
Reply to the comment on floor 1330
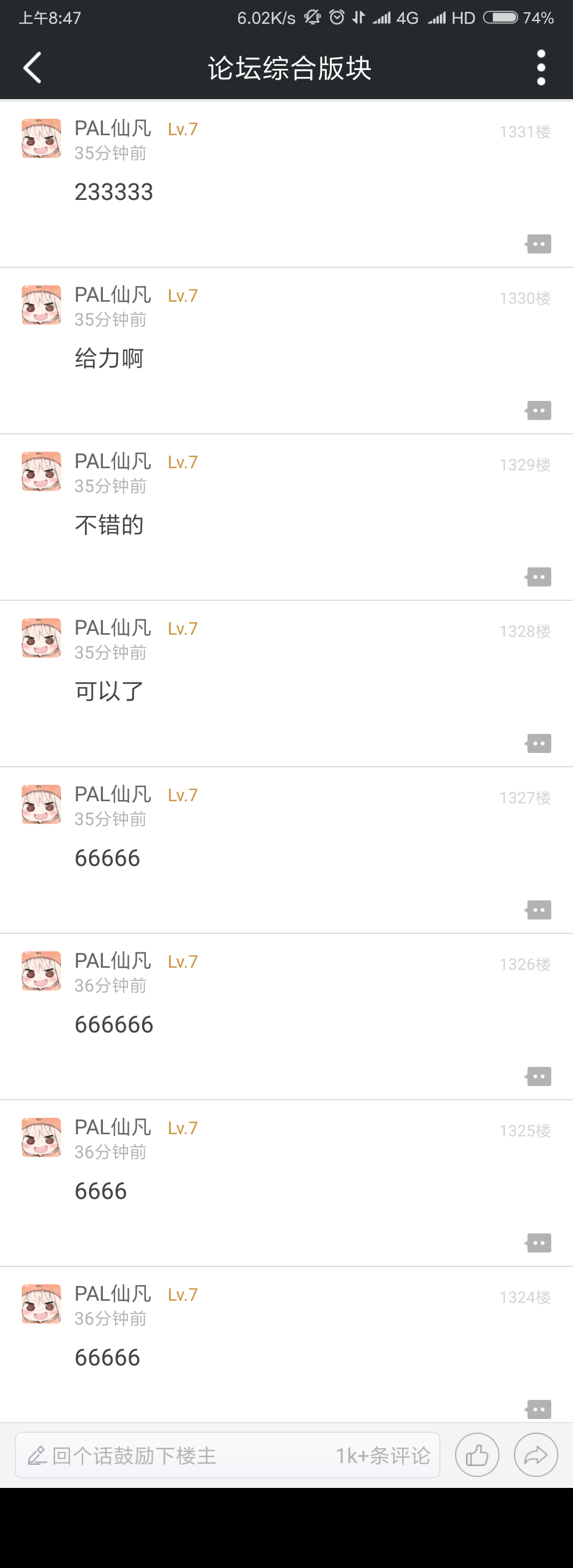539,410
